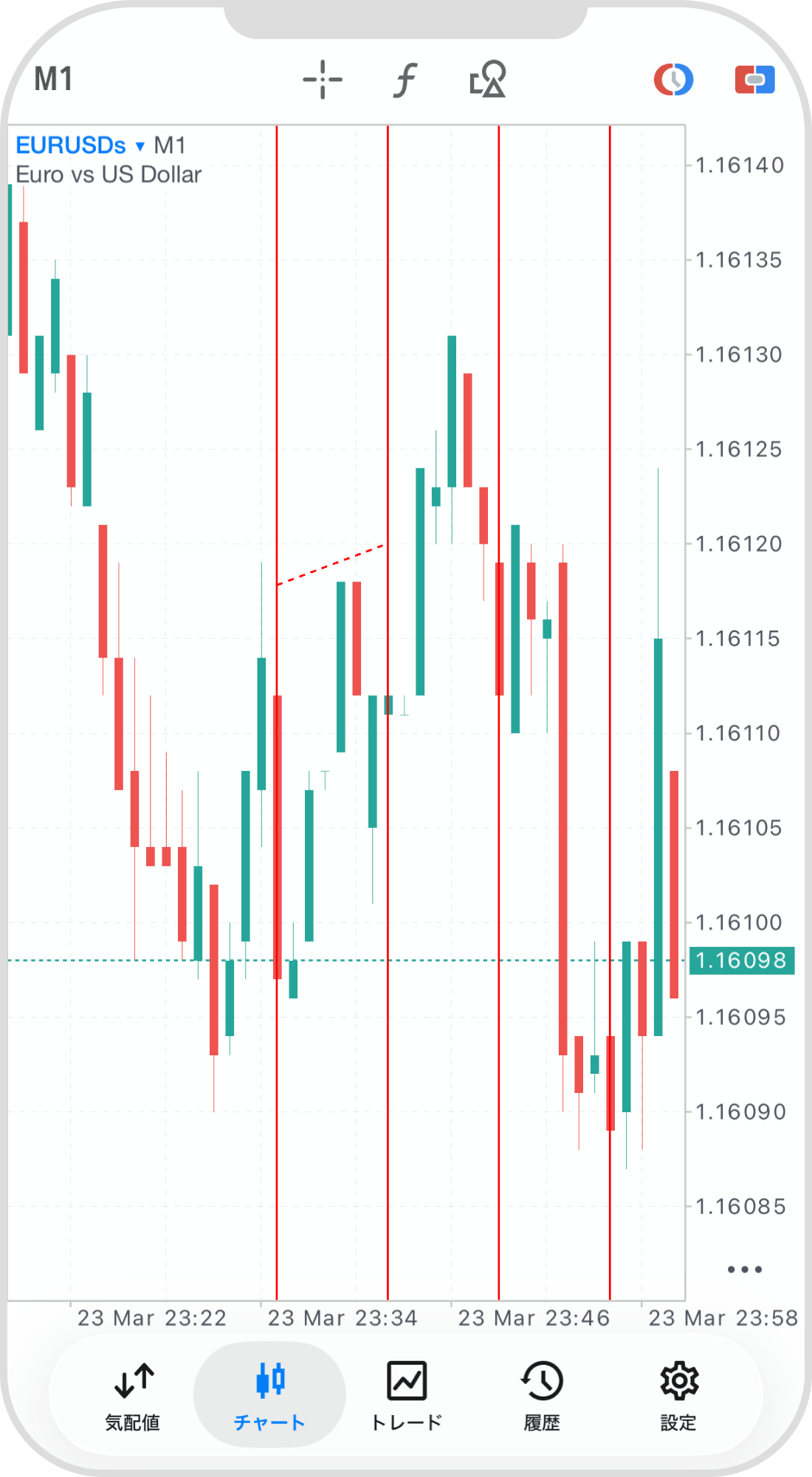Screen dimensions: 812x1477
Task: Open the chart objects tool
Action: pos(488,80)
